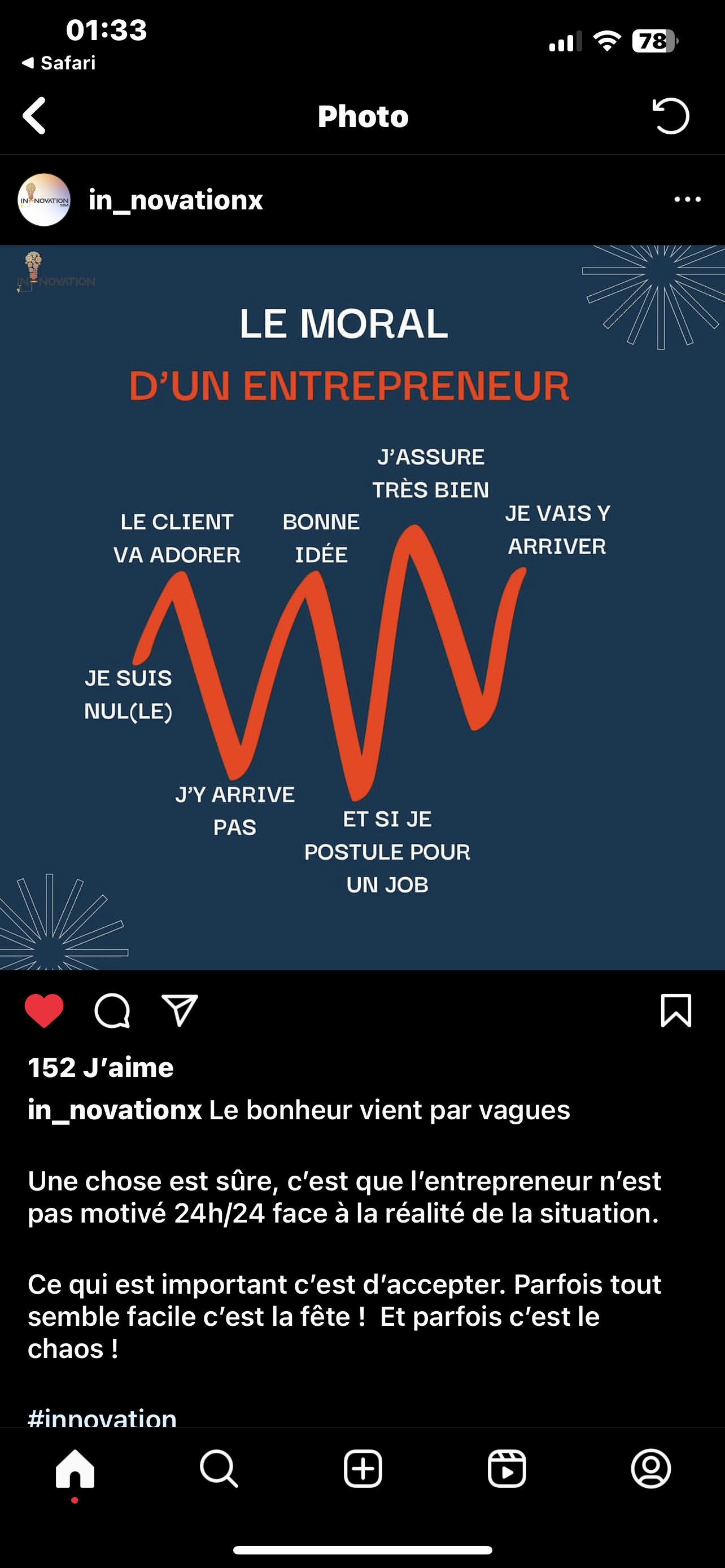Refresh the post with the reload icon
The height and width of the screenshot is (1568, 725).
pyautogui.click(x=671, y=116)
